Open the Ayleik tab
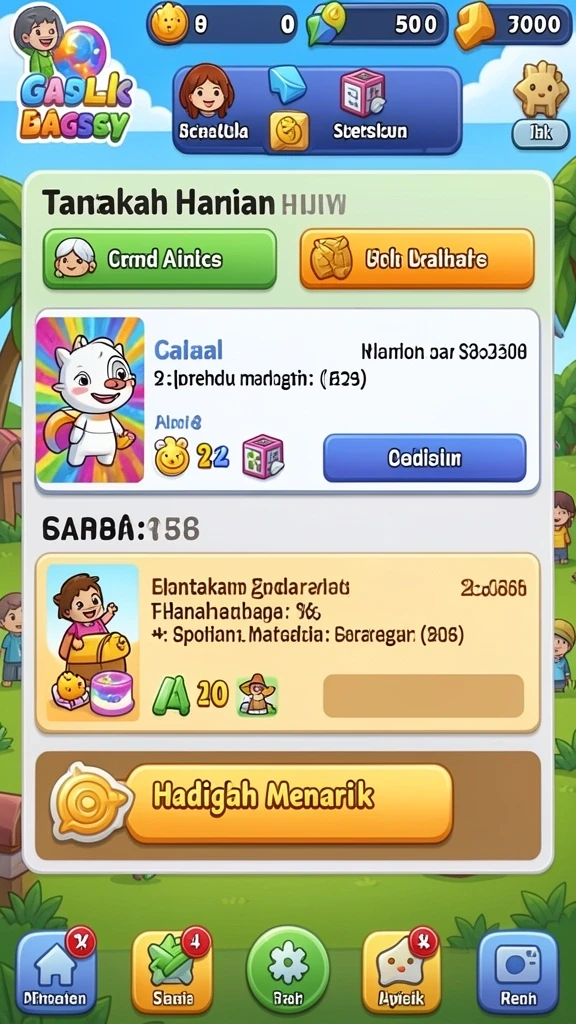The image size is (576, 1024). [x=402, y=972]
